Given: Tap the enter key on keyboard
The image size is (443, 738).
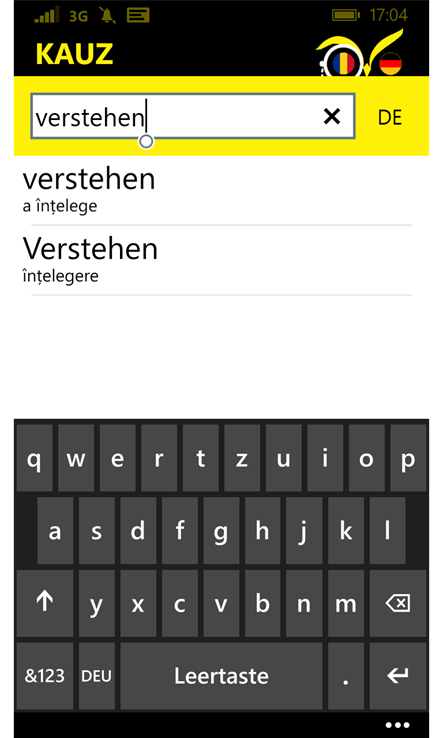Looking at the screenshot, I should click(398, 675).
